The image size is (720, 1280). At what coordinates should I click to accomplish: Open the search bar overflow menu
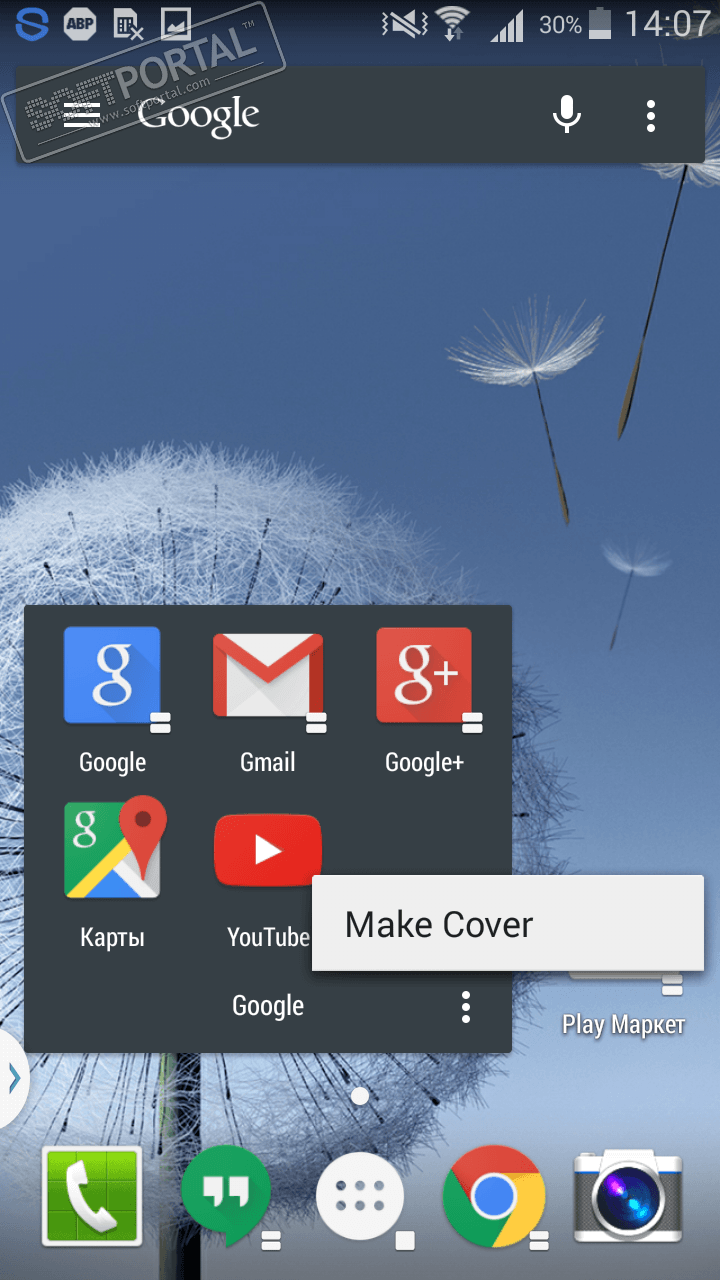tap(651, 116)
